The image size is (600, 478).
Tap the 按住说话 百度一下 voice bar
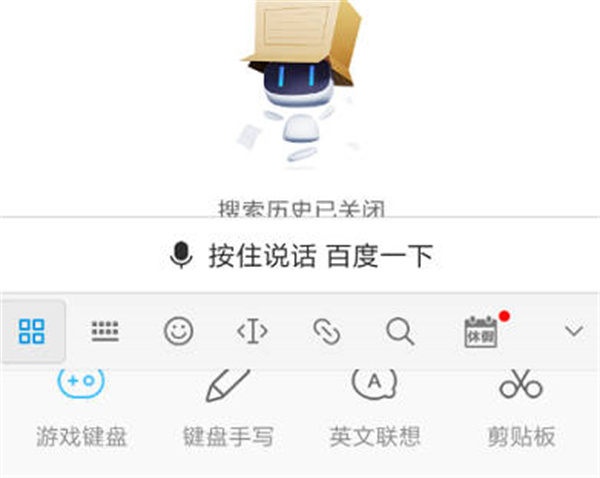(300, 255)
